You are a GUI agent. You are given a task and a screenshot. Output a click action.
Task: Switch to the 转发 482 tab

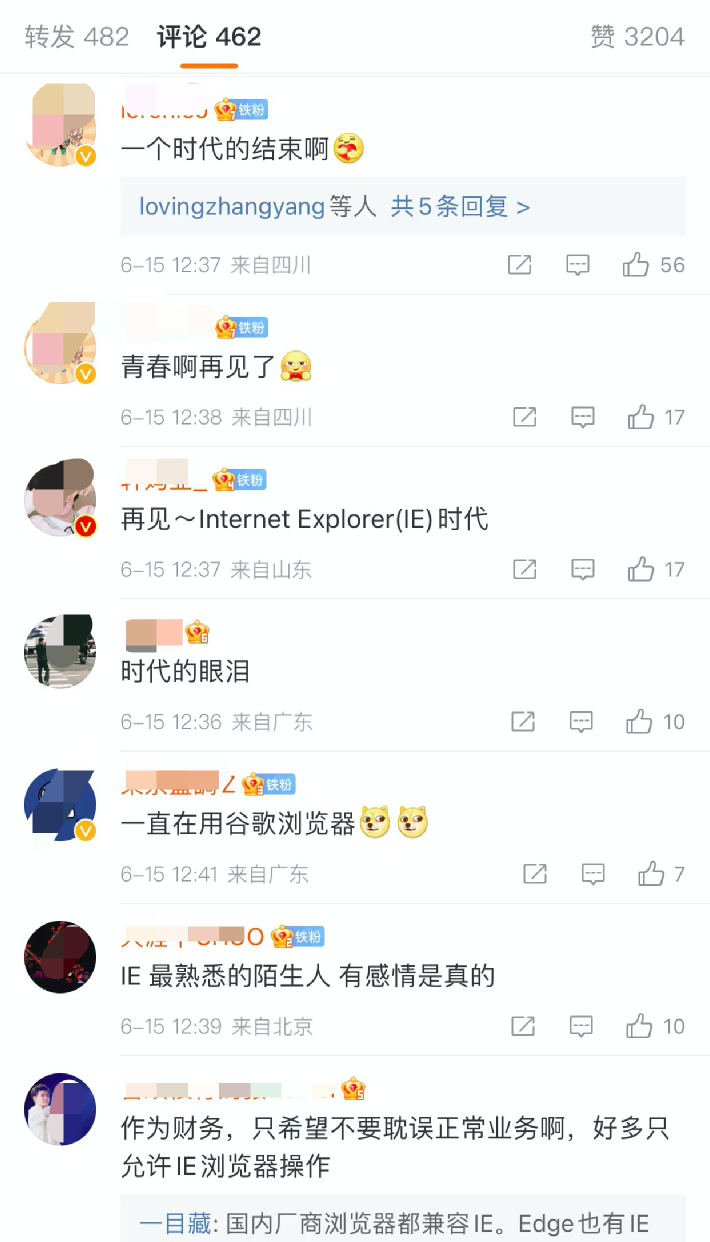[77, 37]
